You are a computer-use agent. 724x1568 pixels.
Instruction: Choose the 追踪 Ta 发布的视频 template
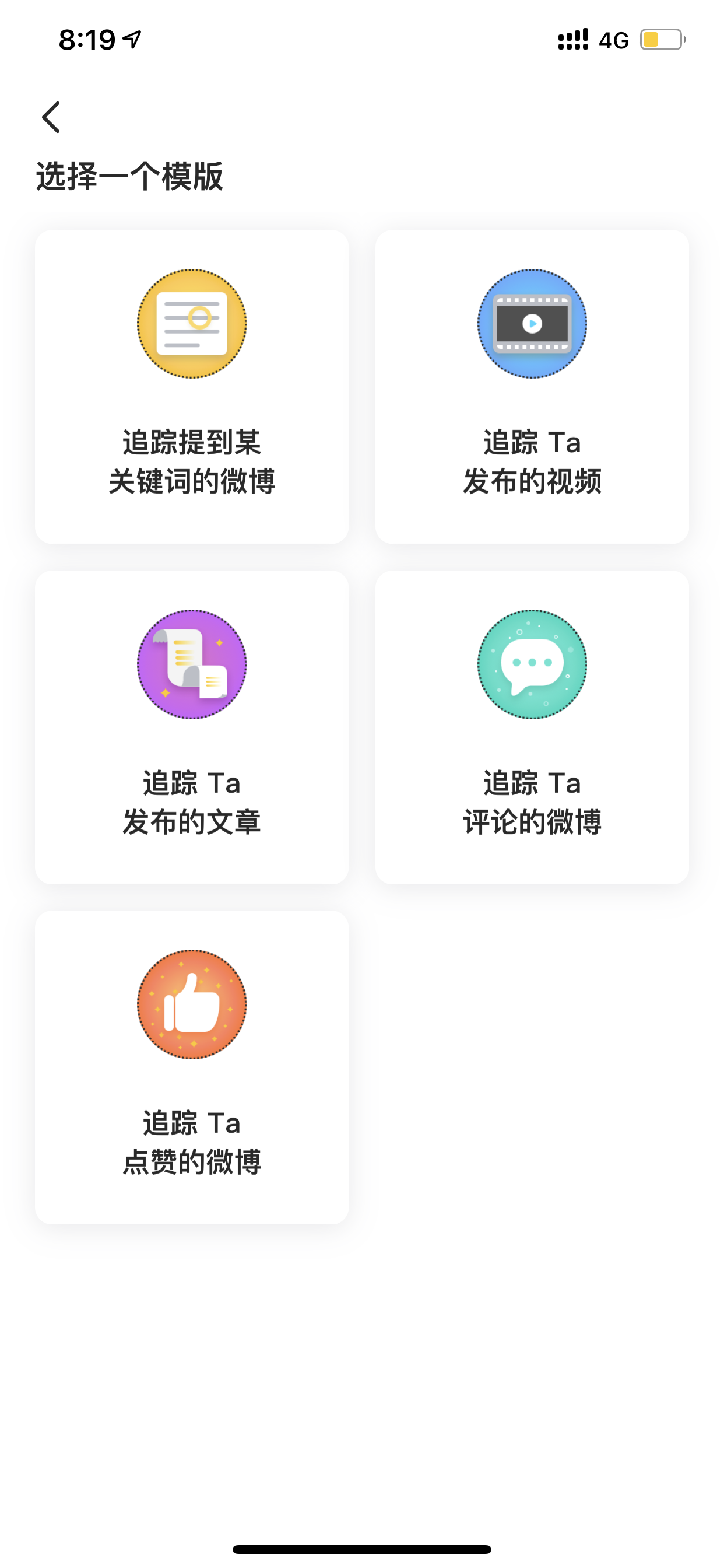[532, 387]
